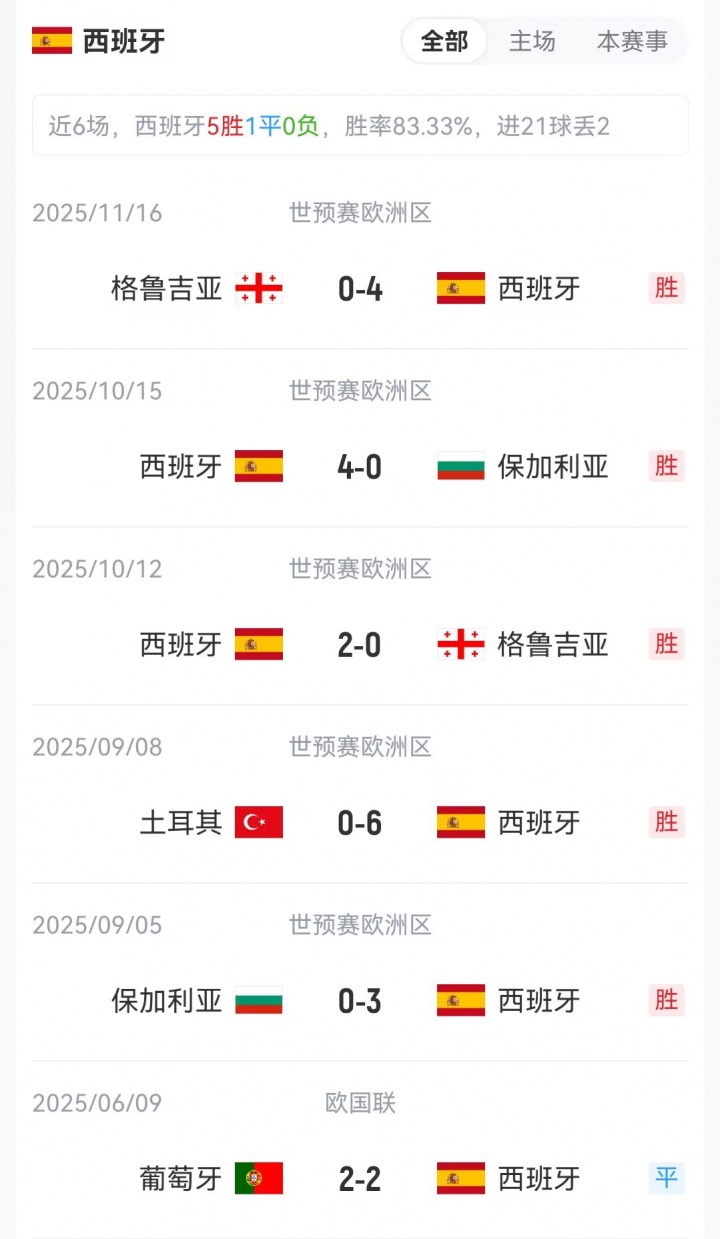The image size is (720, 1239).
Task: Switch to the 主场 tab
Action: [532, 42]
